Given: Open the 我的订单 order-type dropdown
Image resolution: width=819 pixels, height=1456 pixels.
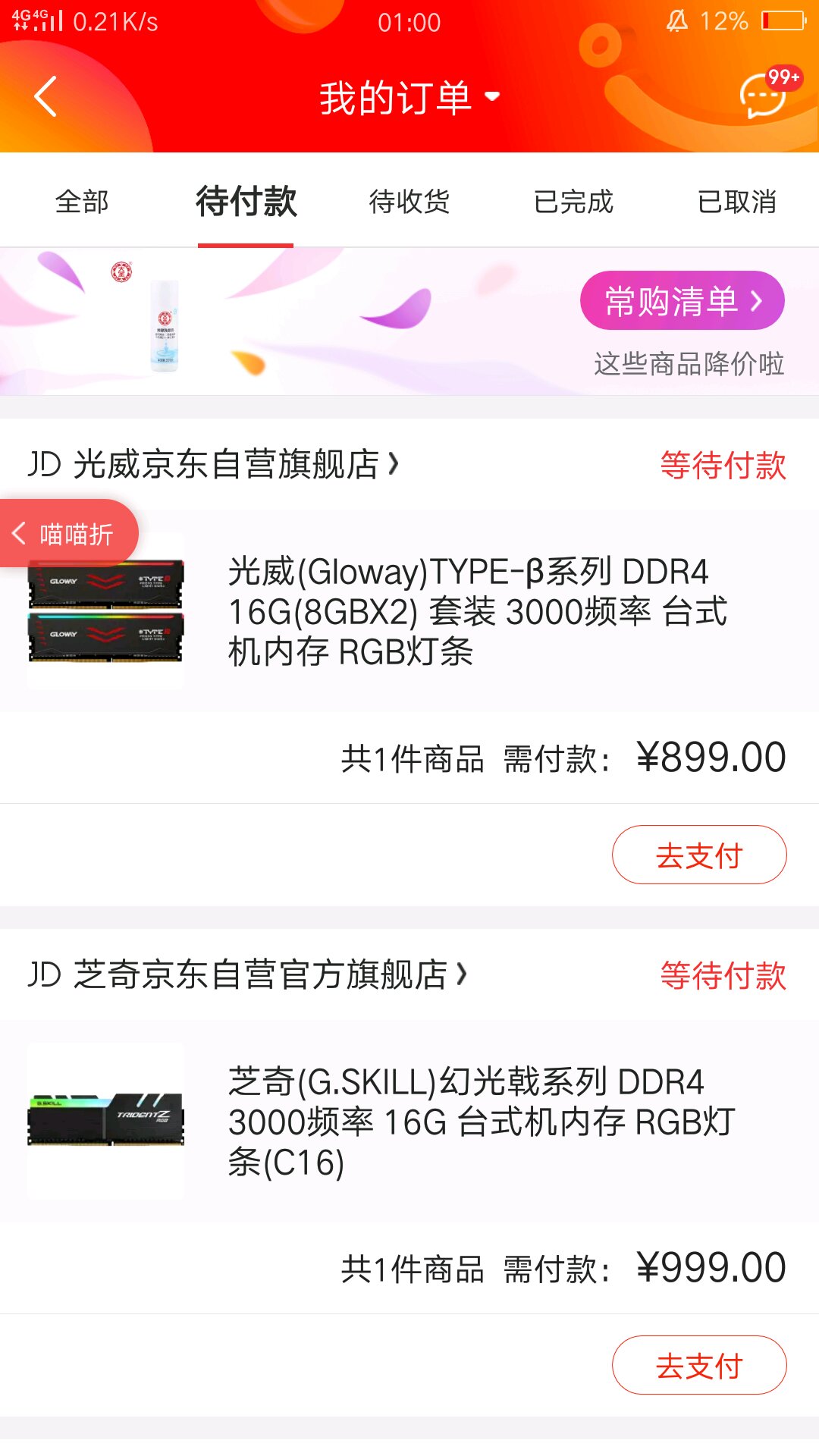Looking at the screenshot, I should 409,98.
